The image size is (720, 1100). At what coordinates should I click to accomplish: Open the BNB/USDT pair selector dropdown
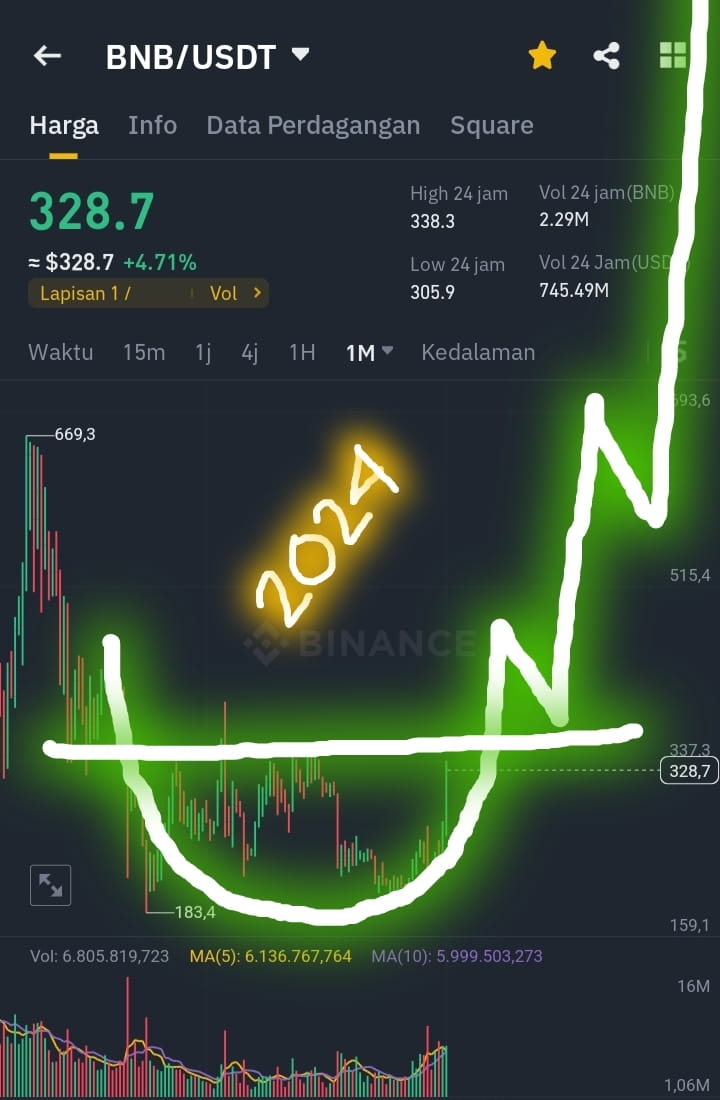[300, 56]
